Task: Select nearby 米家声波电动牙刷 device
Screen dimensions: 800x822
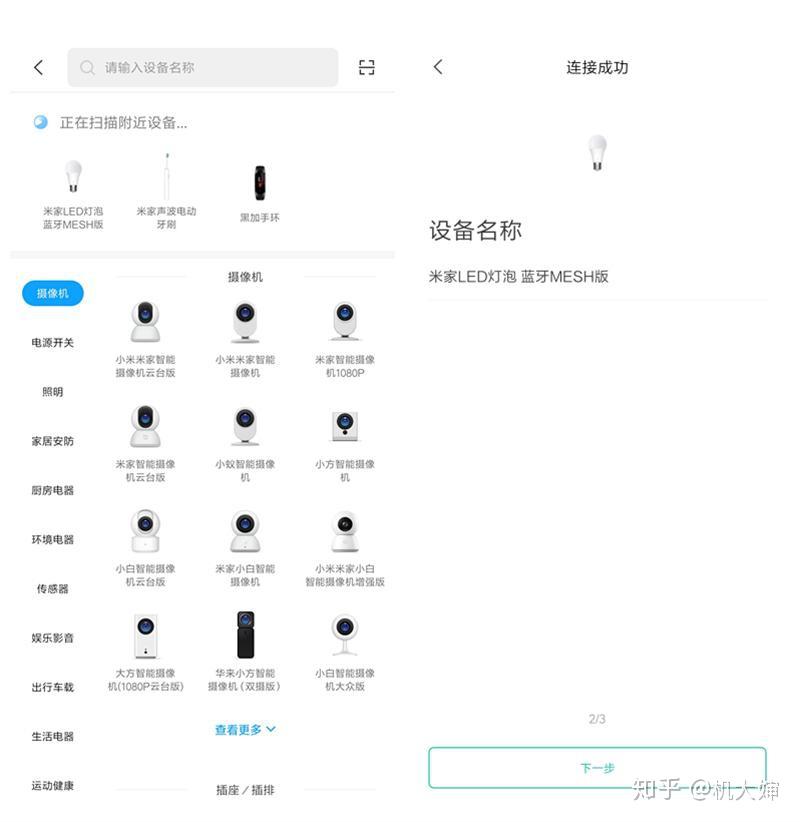Action: (166, 194)
